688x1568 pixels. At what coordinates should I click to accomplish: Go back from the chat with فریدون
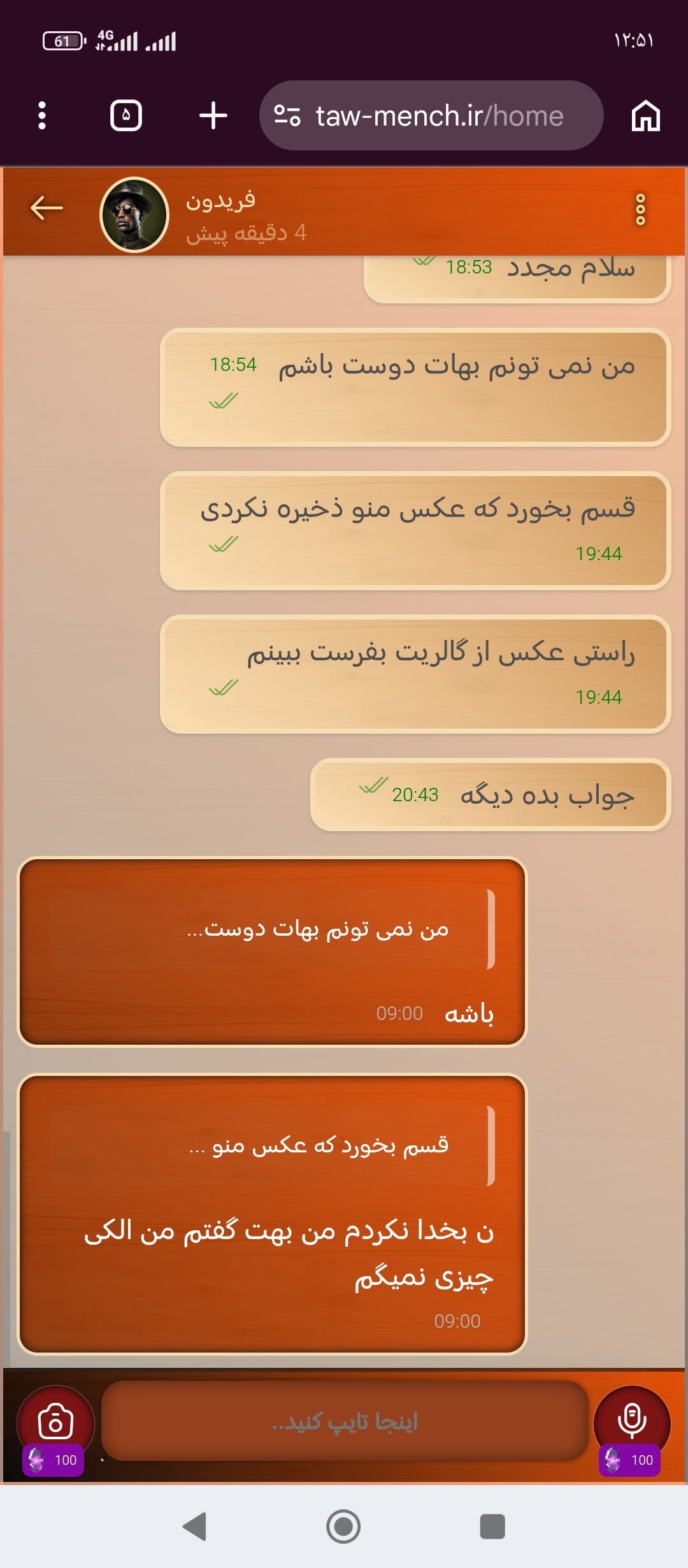(47, 208)
